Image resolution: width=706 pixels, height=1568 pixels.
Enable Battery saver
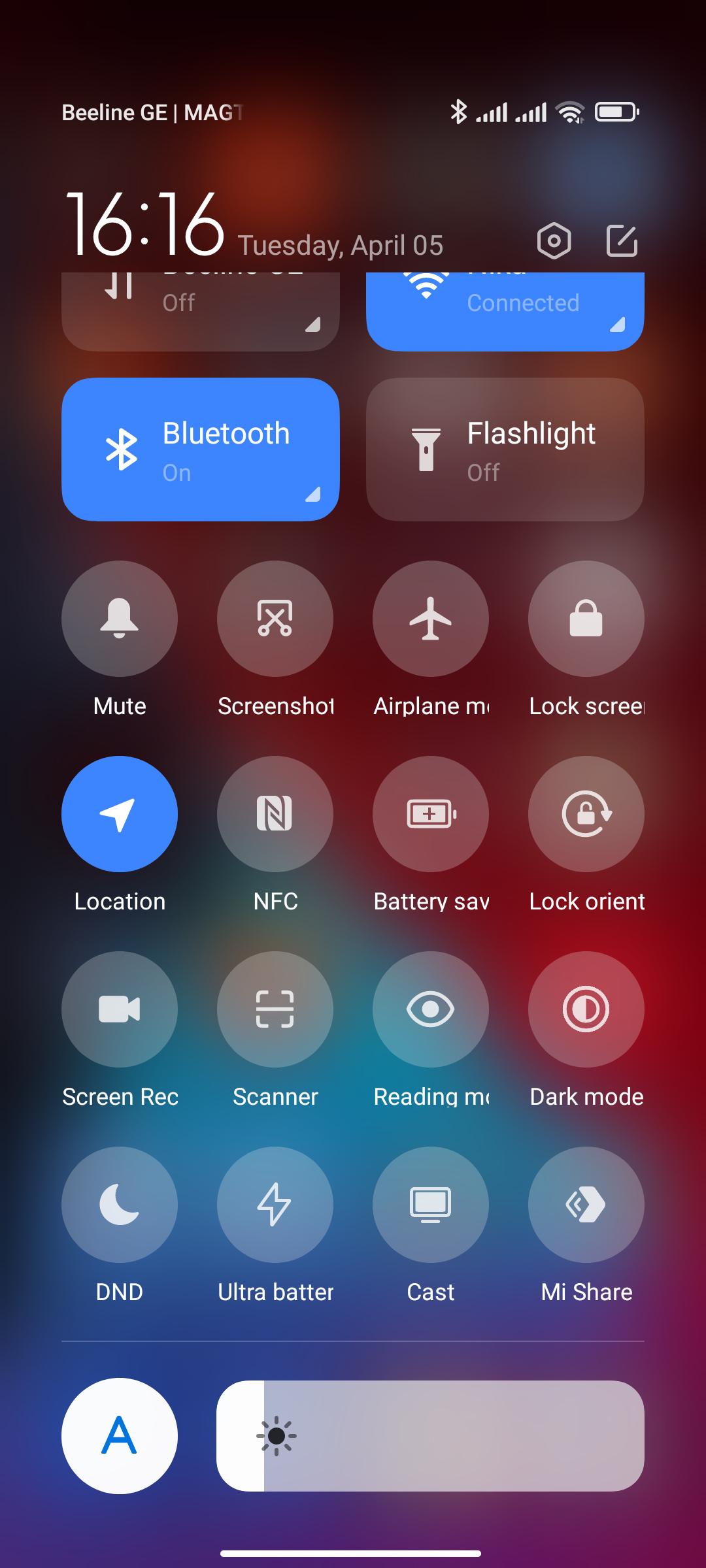tap(431, 814)
